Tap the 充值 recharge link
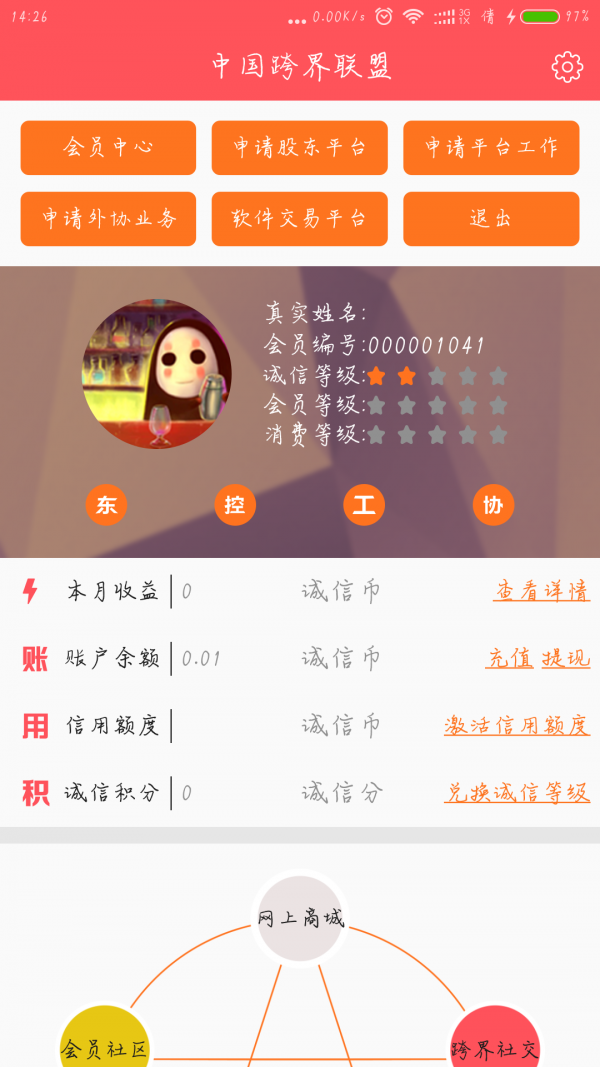 pos(510,658)
